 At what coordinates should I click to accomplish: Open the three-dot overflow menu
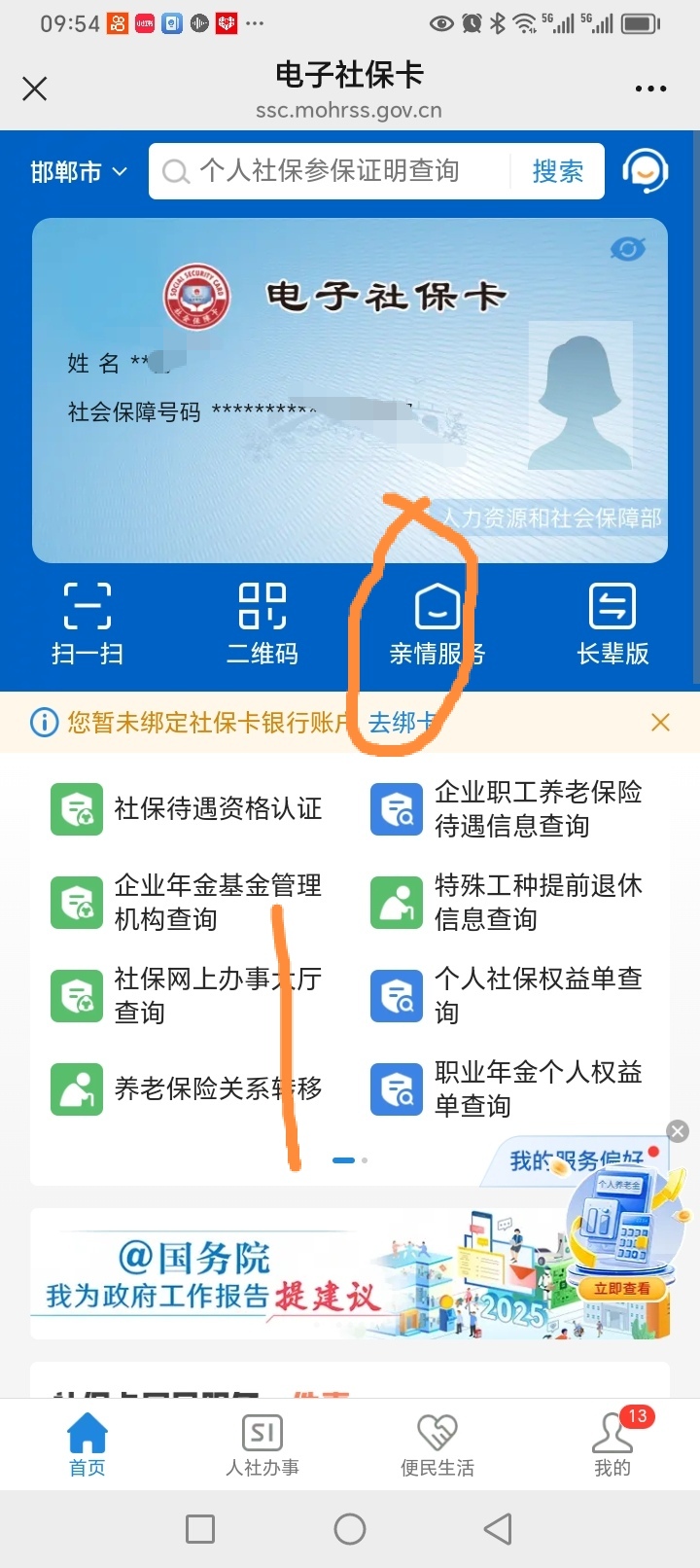[x=650, y=89]
